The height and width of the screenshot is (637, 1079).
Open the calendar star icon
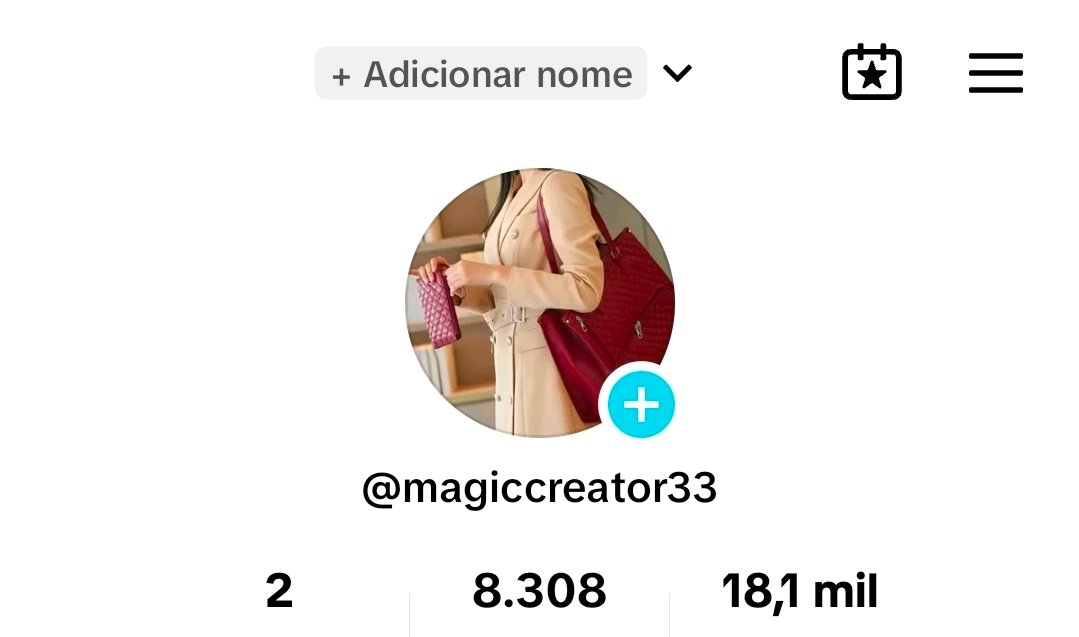[x=872, y=73]
